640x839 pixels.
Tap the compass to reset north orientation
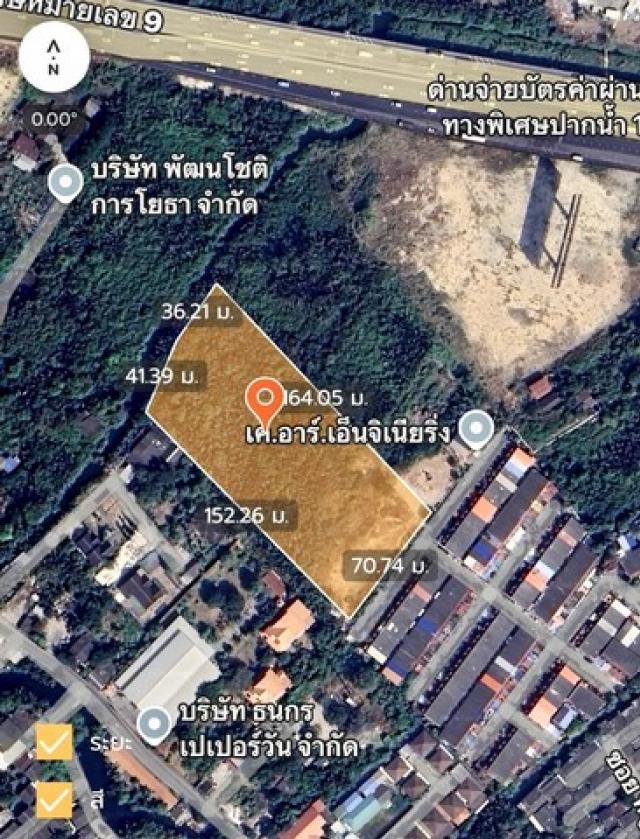(x=54, y=57)
